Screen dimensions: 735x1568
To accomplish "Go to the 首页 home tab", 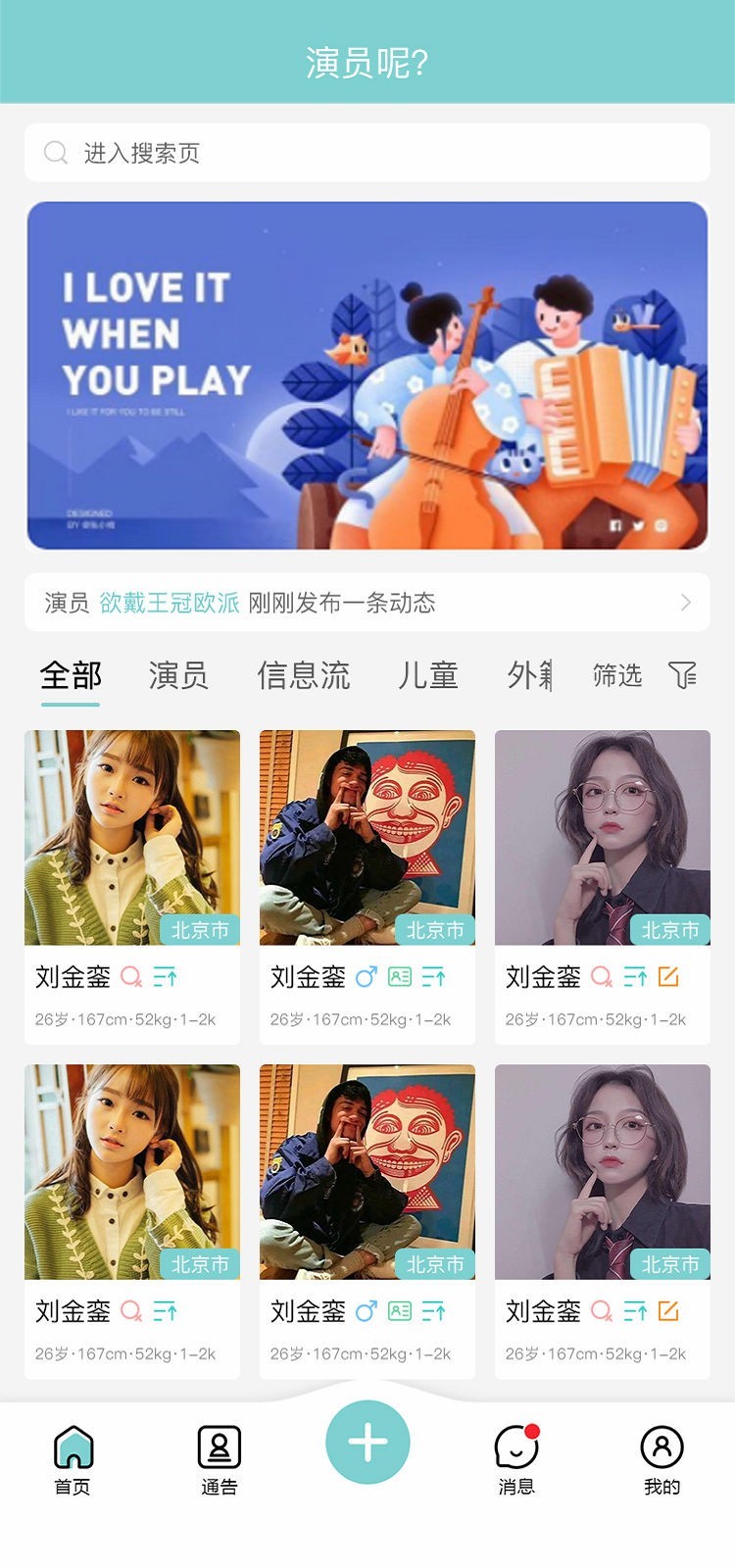I will pyautogui.click(x=73, y=1459).
